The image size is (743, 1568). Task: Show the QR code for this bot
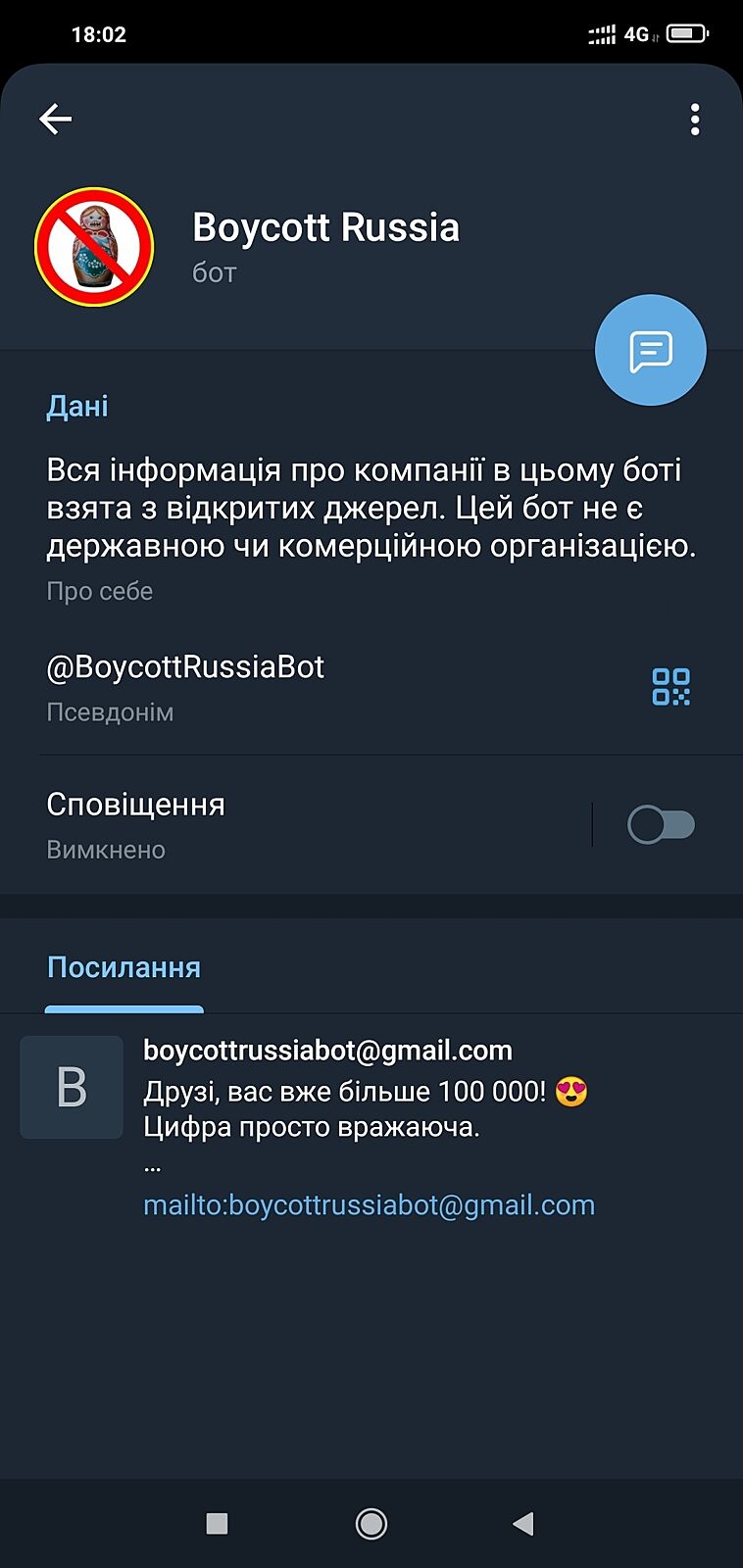click(x=671, y=687)
